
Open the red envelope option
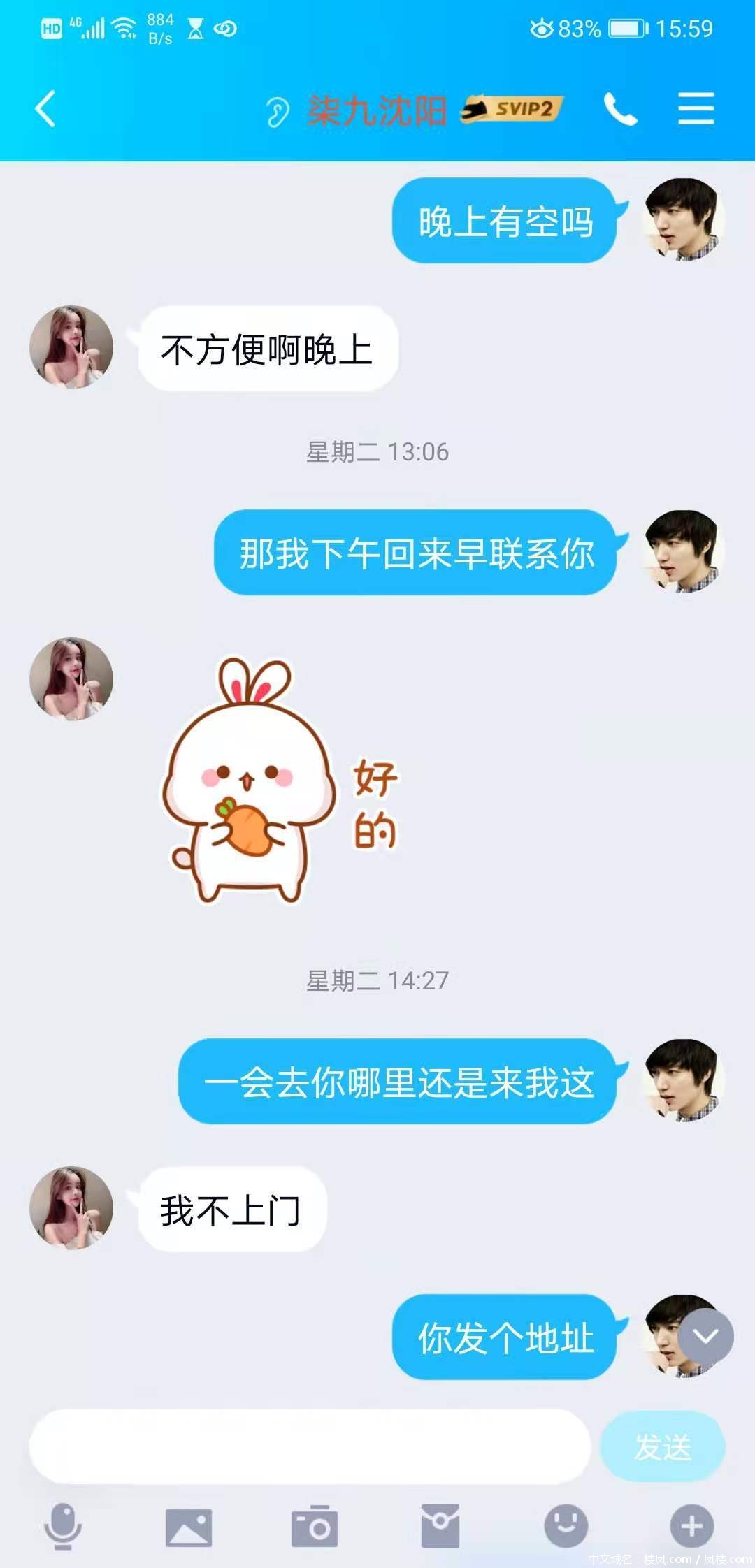pyautogui.click(x=440, y=1526)
